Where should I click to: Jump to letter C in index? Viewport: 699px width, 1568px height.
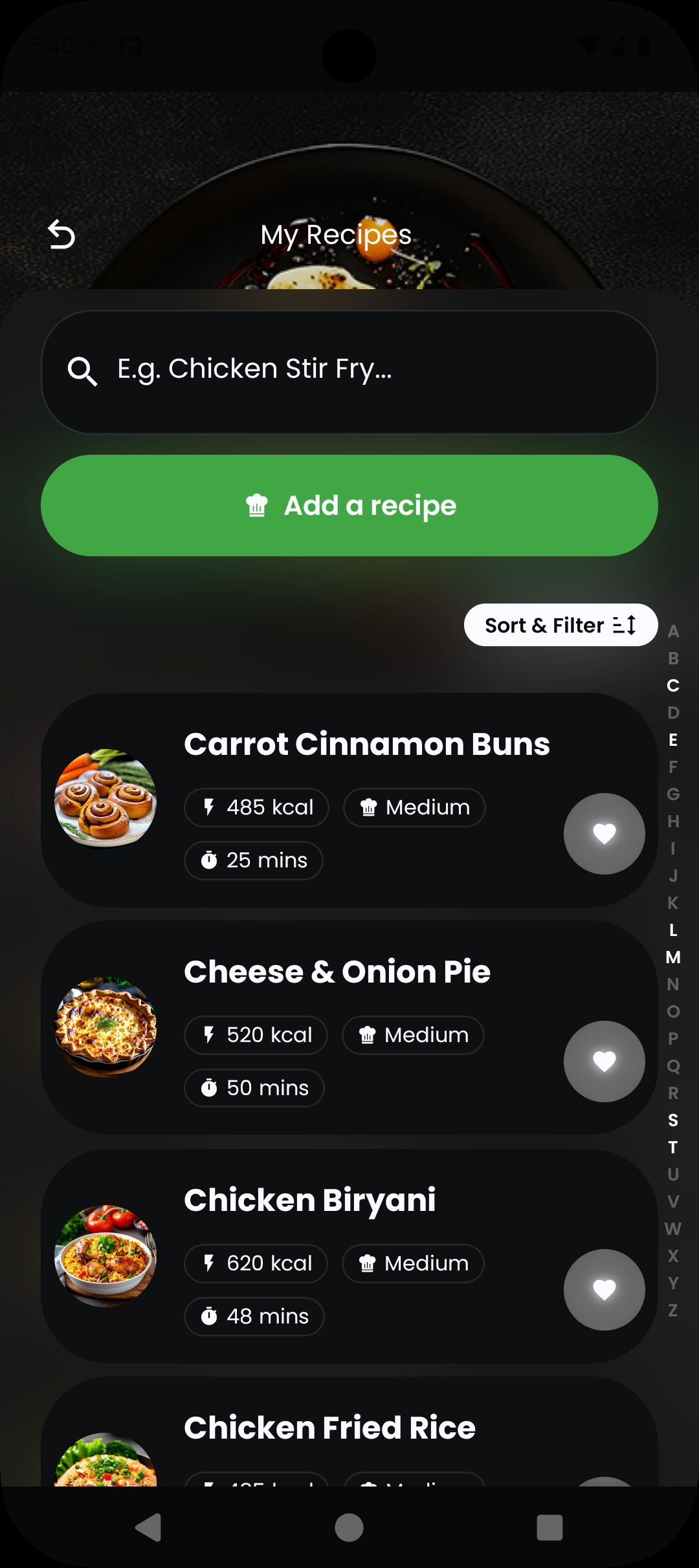(673, 686)
